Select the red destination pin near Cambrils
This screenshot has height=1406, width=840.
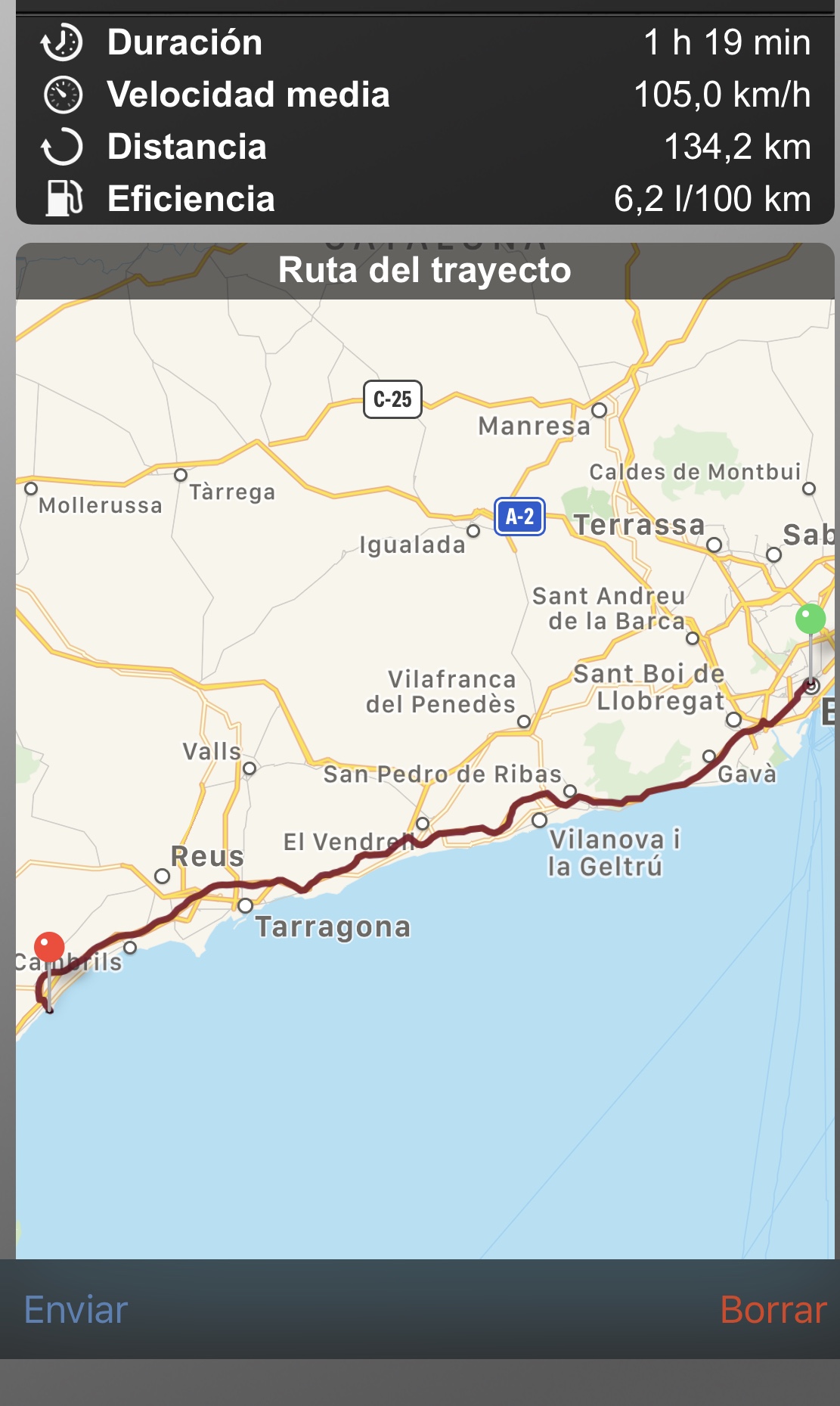(49, 948)
